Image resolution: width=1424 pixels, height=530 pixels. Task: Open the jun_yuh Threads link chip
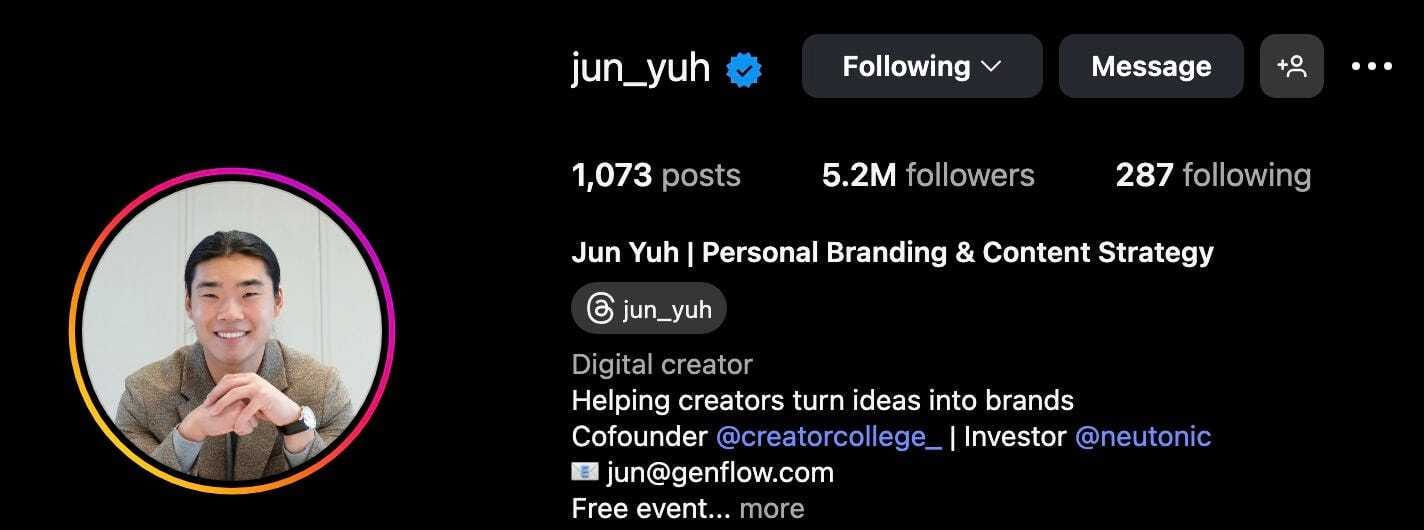649,308
